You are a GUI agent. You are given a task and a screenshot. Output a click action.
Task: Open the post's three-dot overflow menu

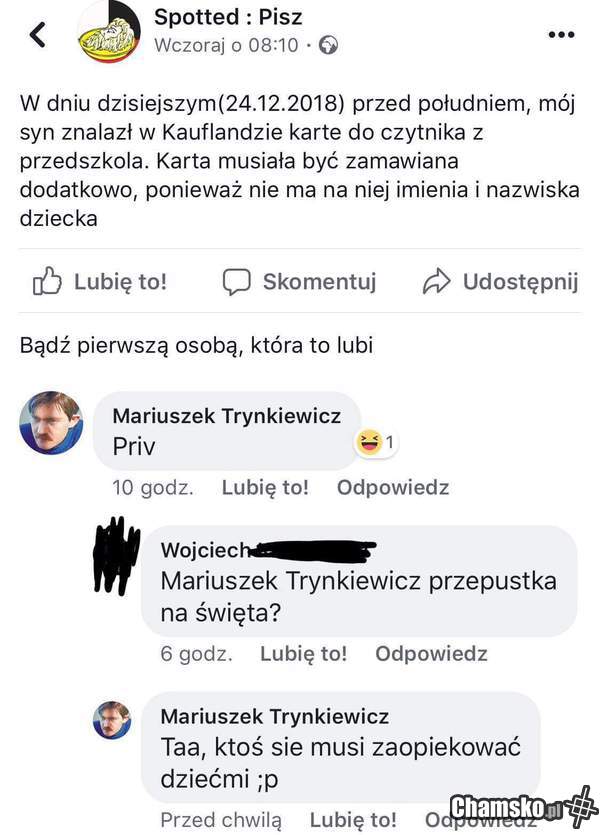[562, 34]
